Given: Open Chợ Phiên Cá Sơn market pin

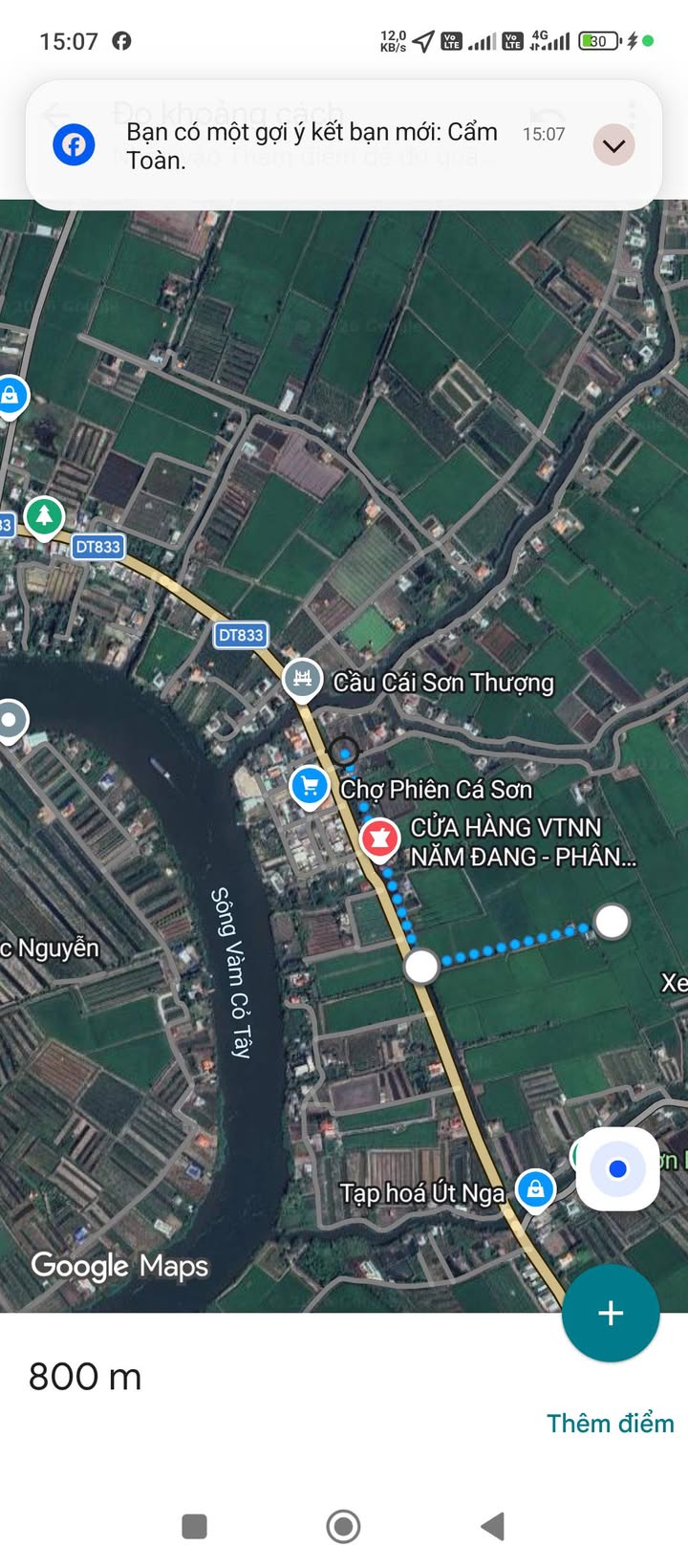Looking at the screenshot, I should 309,788.
